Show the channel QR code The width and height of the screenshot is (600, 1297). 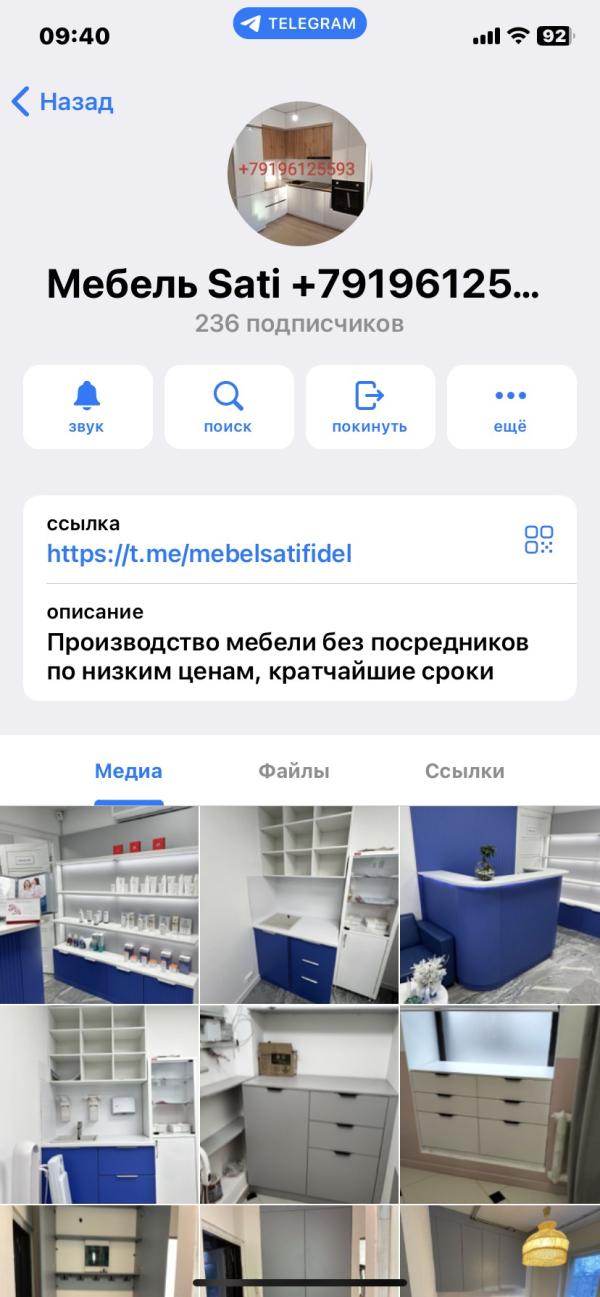(x=539, y=540)
